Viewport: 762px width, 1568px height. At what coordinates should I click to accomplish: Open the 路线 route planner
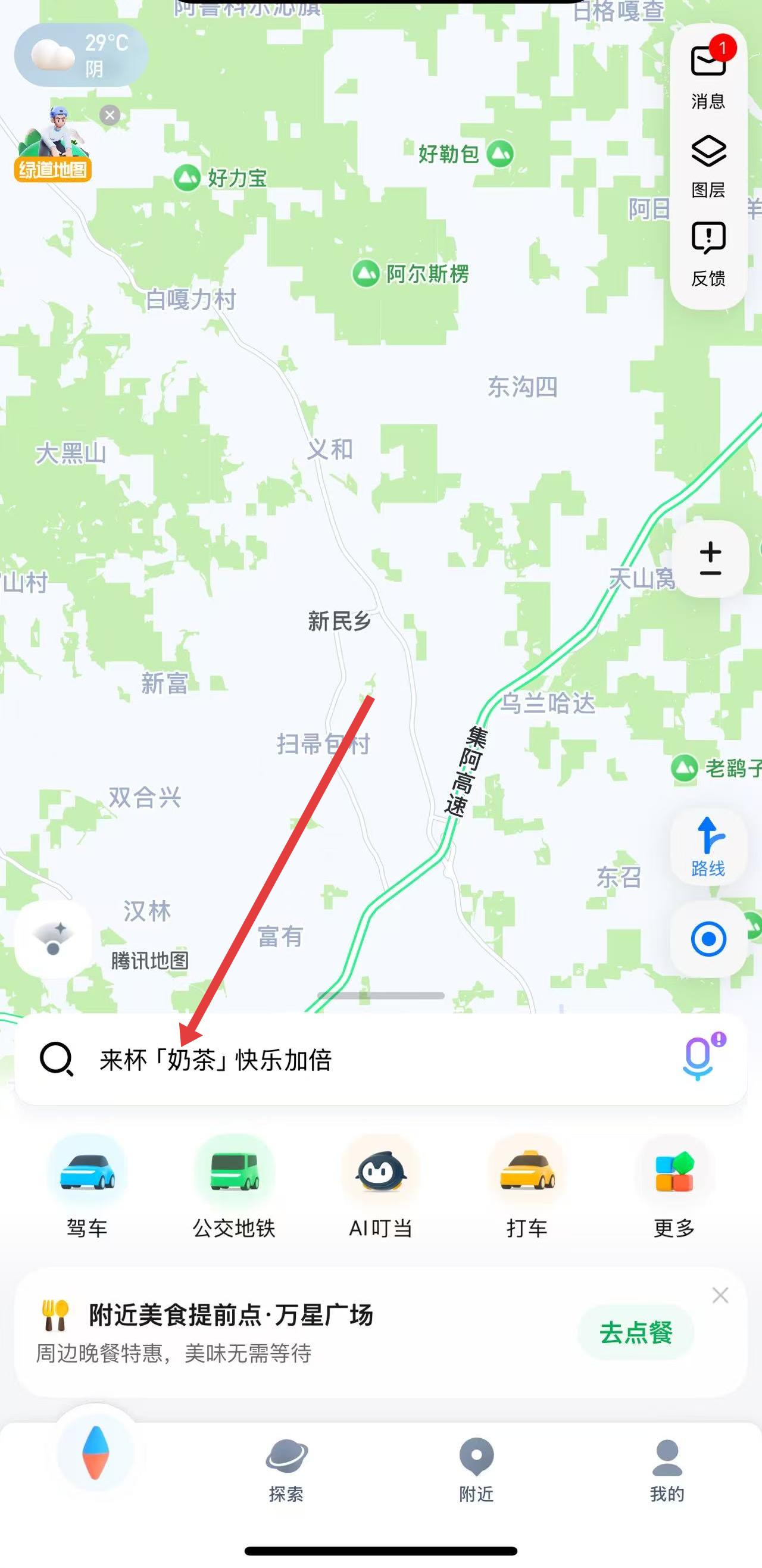coord(708,846)
